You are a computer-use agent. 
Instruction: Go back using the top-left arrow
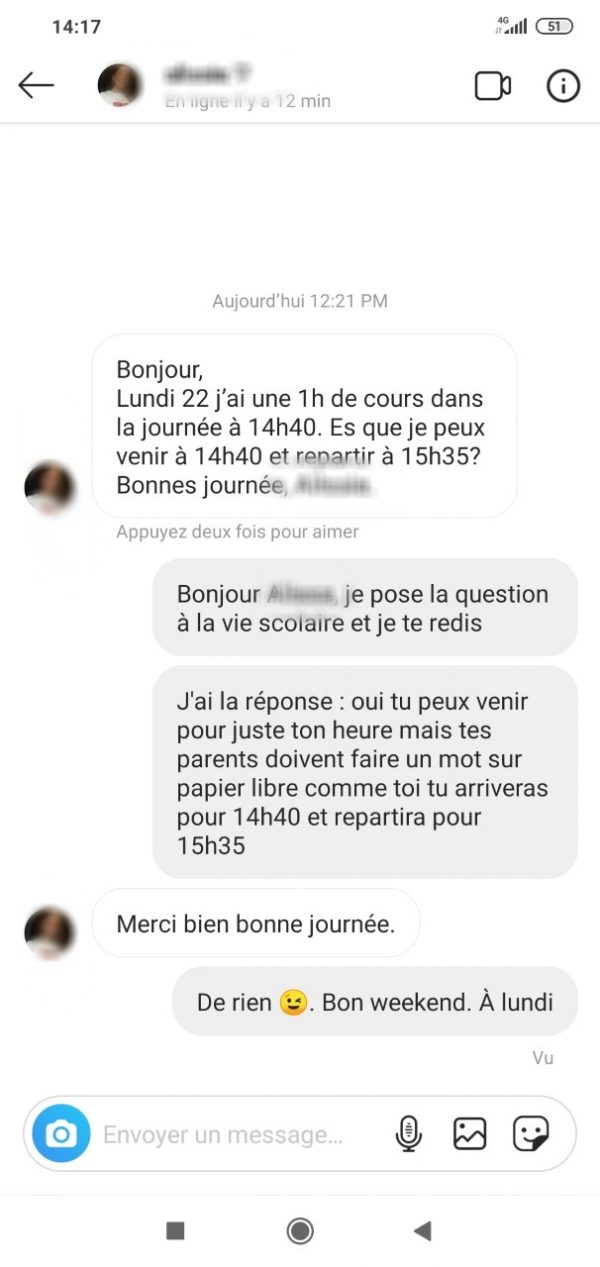point(36,86)
